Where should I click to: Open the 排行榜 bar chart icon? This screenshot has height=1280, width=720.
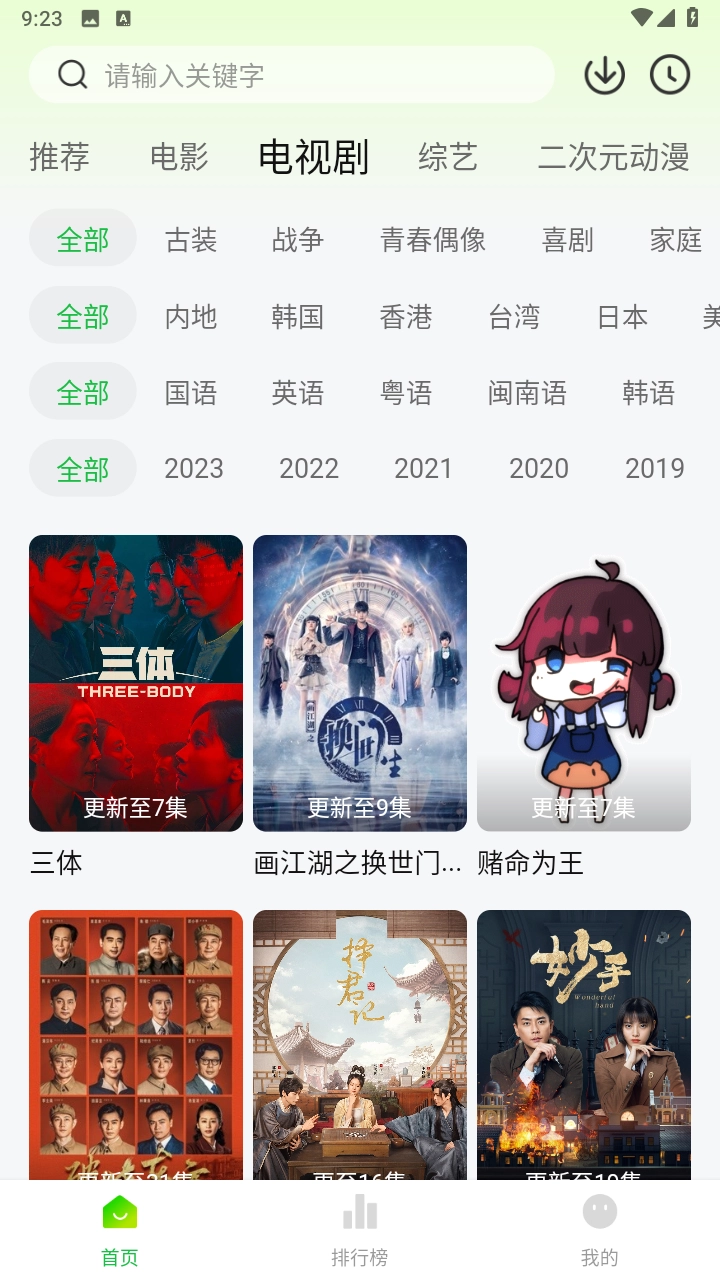[x=359, y=1211]
